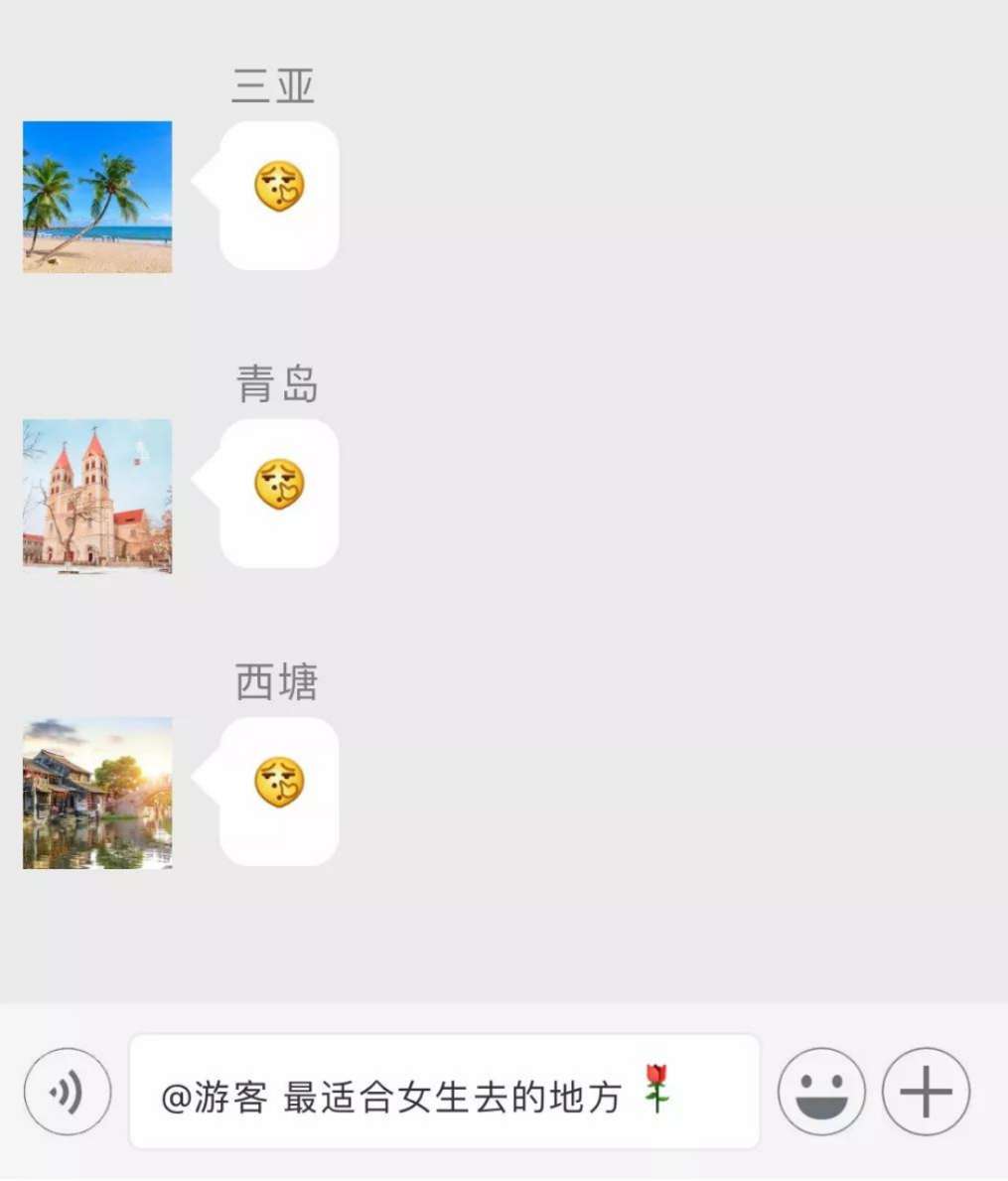Open 西塘's profile avatar
Viewport: 1008px width, 1181px height.
(x=97, y=794)
